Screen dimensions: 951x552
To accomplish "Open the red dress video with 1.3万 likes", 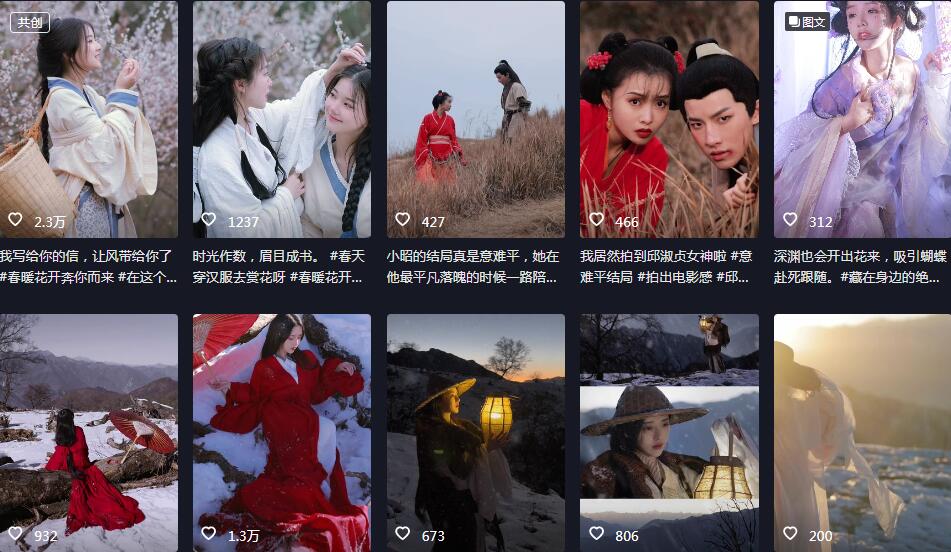I will 281,432.
